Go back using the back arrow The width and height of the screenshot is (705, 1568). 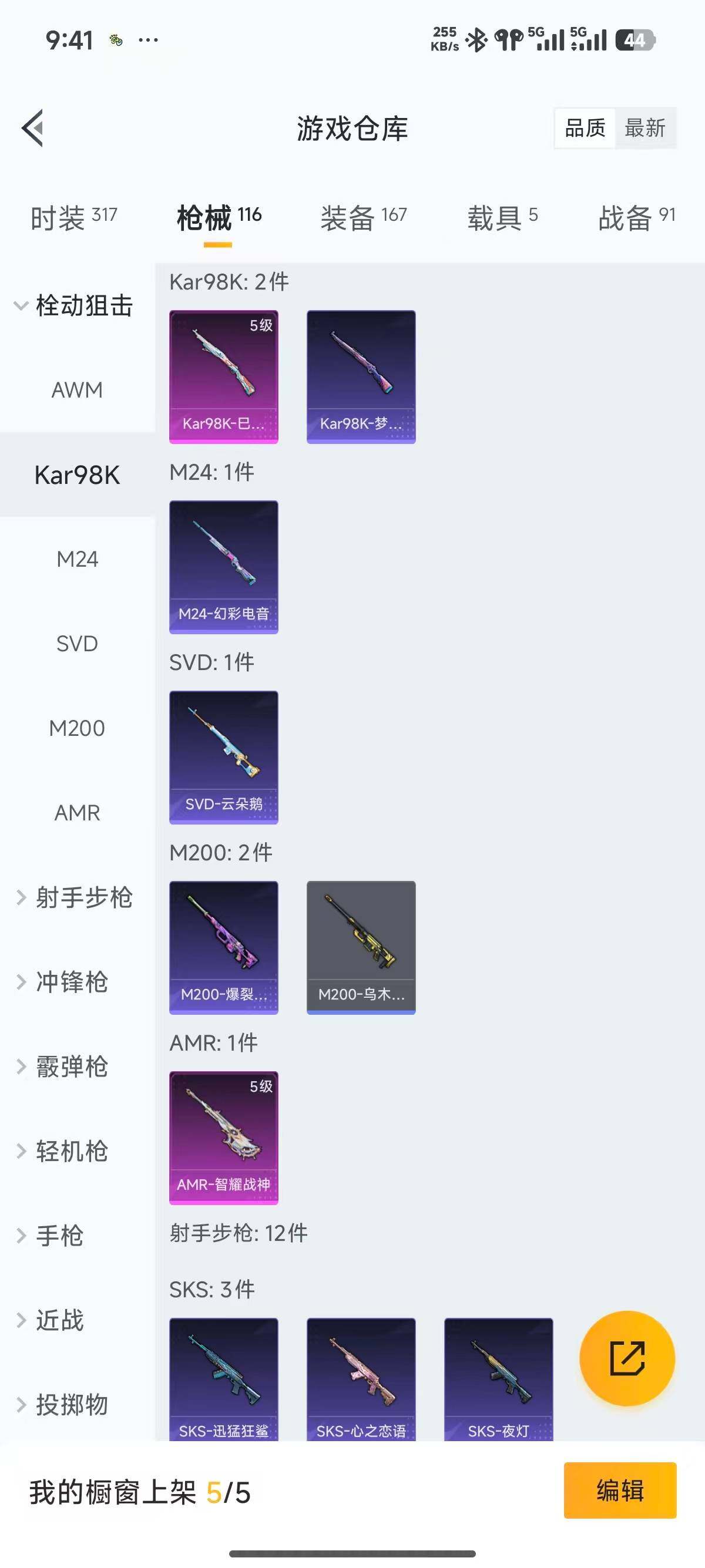point(32,128)
